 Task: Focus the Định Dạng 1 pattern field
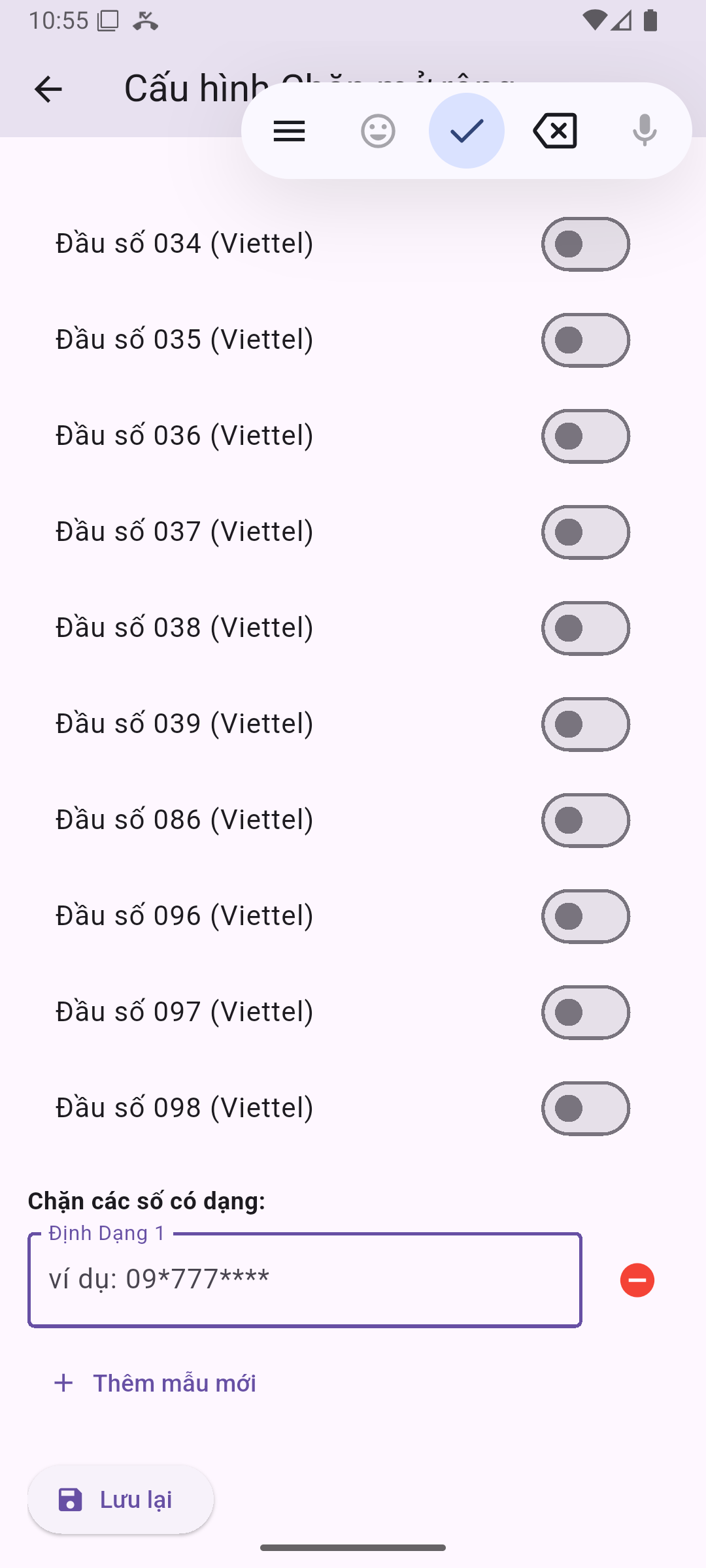point(305,1280)
